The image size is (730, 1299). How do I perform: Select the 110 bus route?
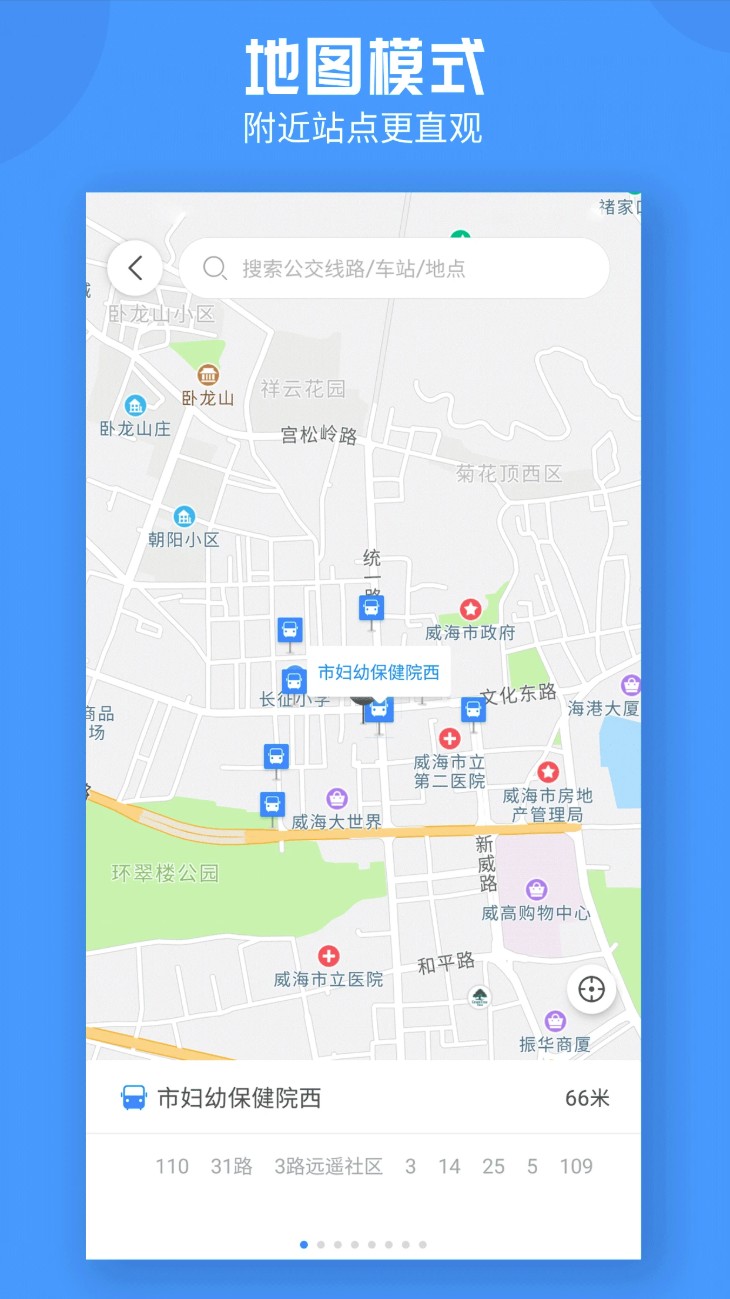[172, 1166]
